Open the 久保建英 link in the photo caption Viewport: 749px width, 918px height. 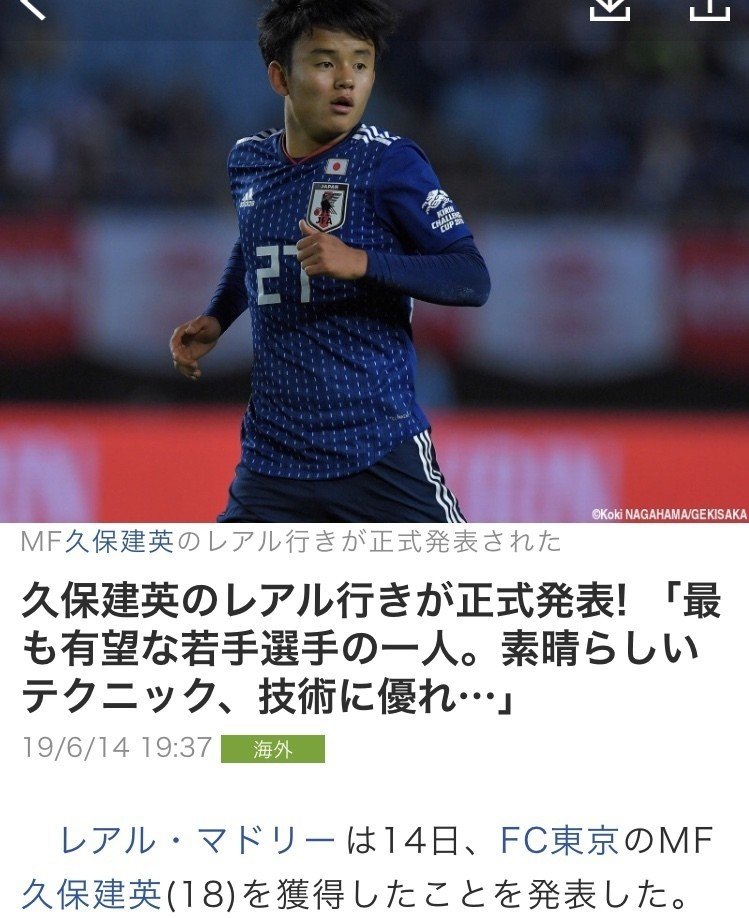[119, 542]
